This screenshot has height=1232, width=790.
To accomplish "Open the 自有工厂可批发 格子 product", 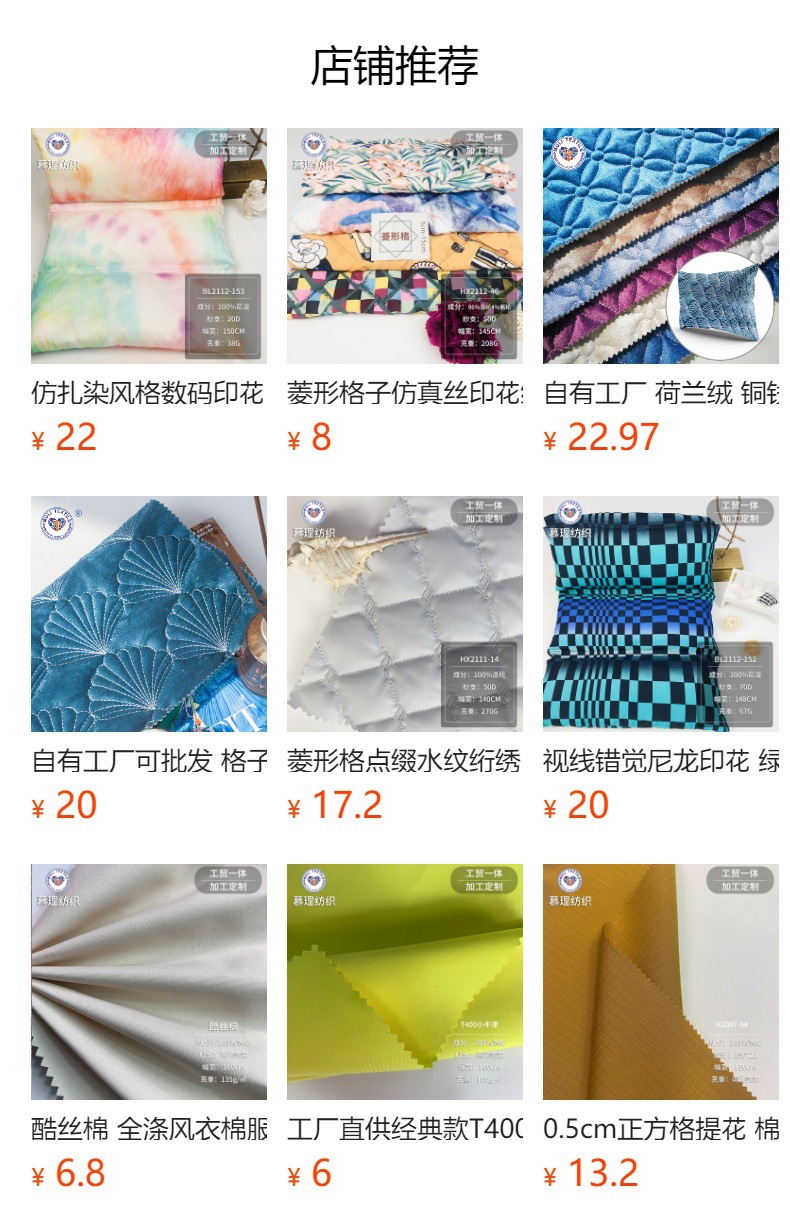I will click(148, 614).
